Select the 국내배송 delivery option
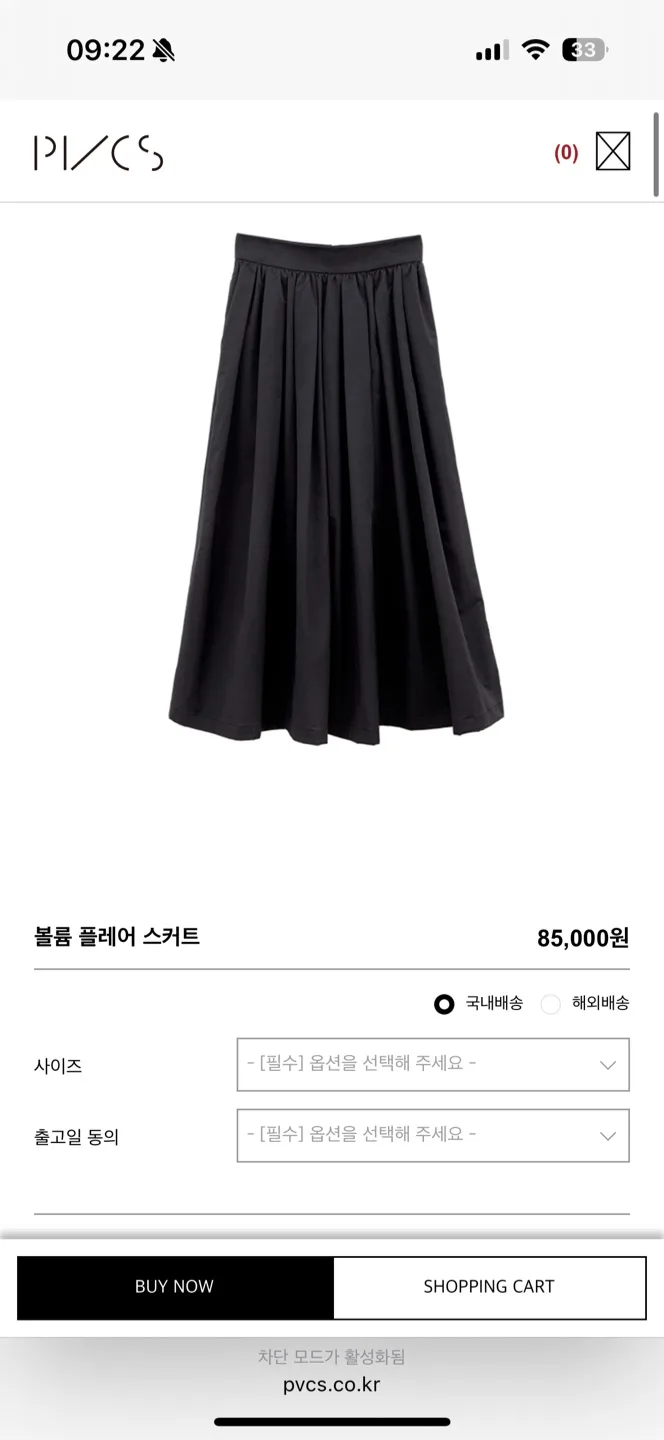 click(445, 1004)
